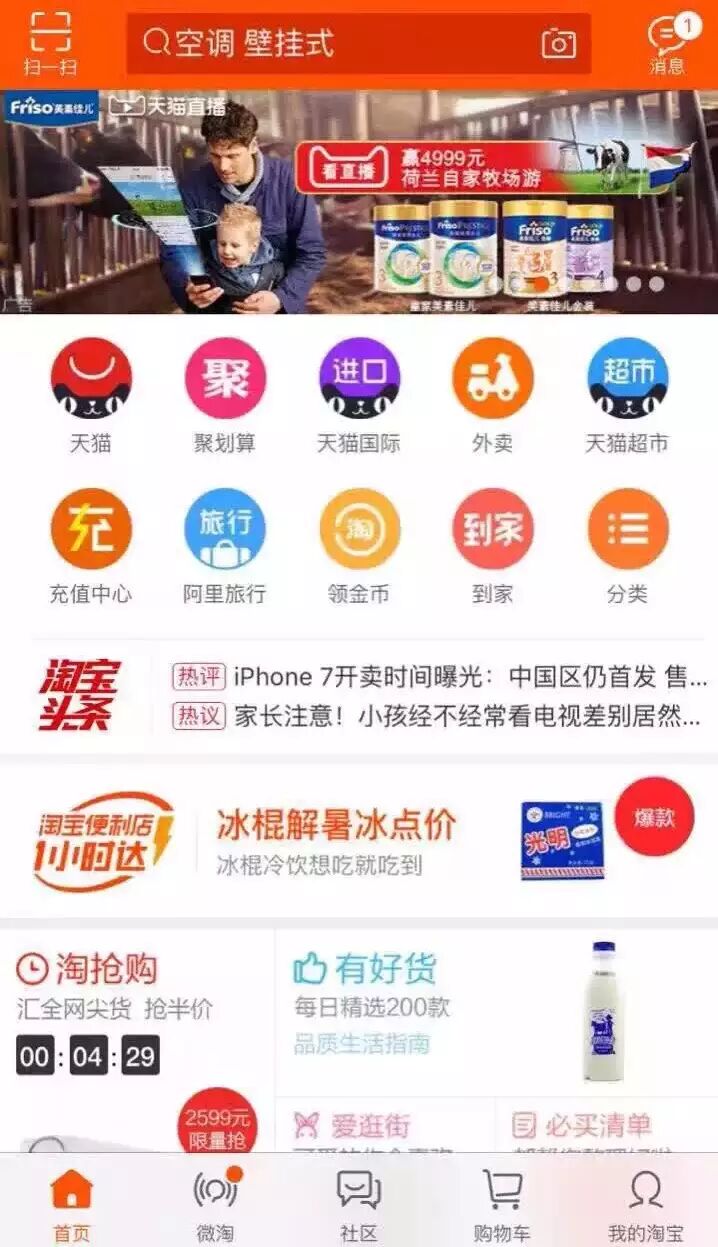
Task: Open 外卖 food delivery
Action: [x=493, y=395]
